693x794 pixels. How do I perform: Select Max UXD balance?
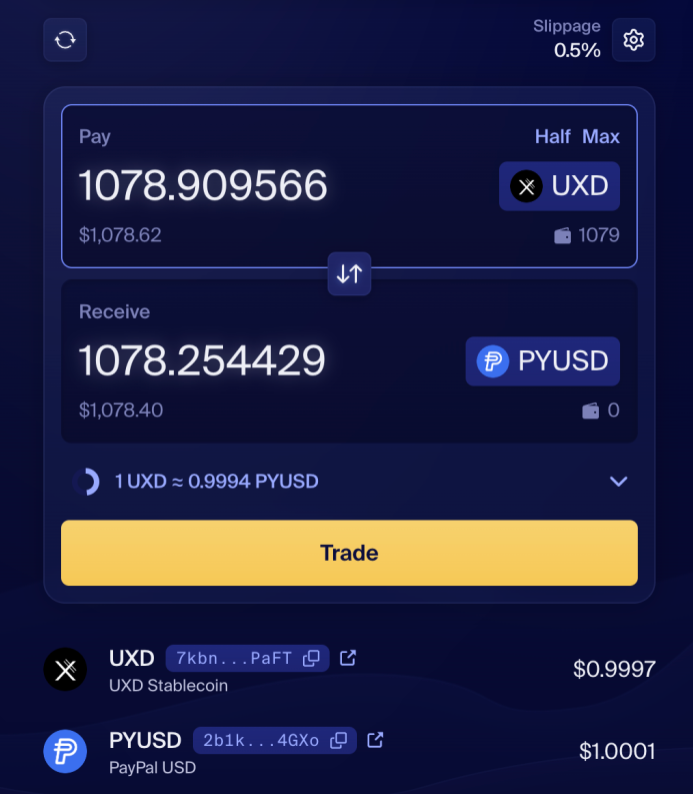(x=601, y=137)
